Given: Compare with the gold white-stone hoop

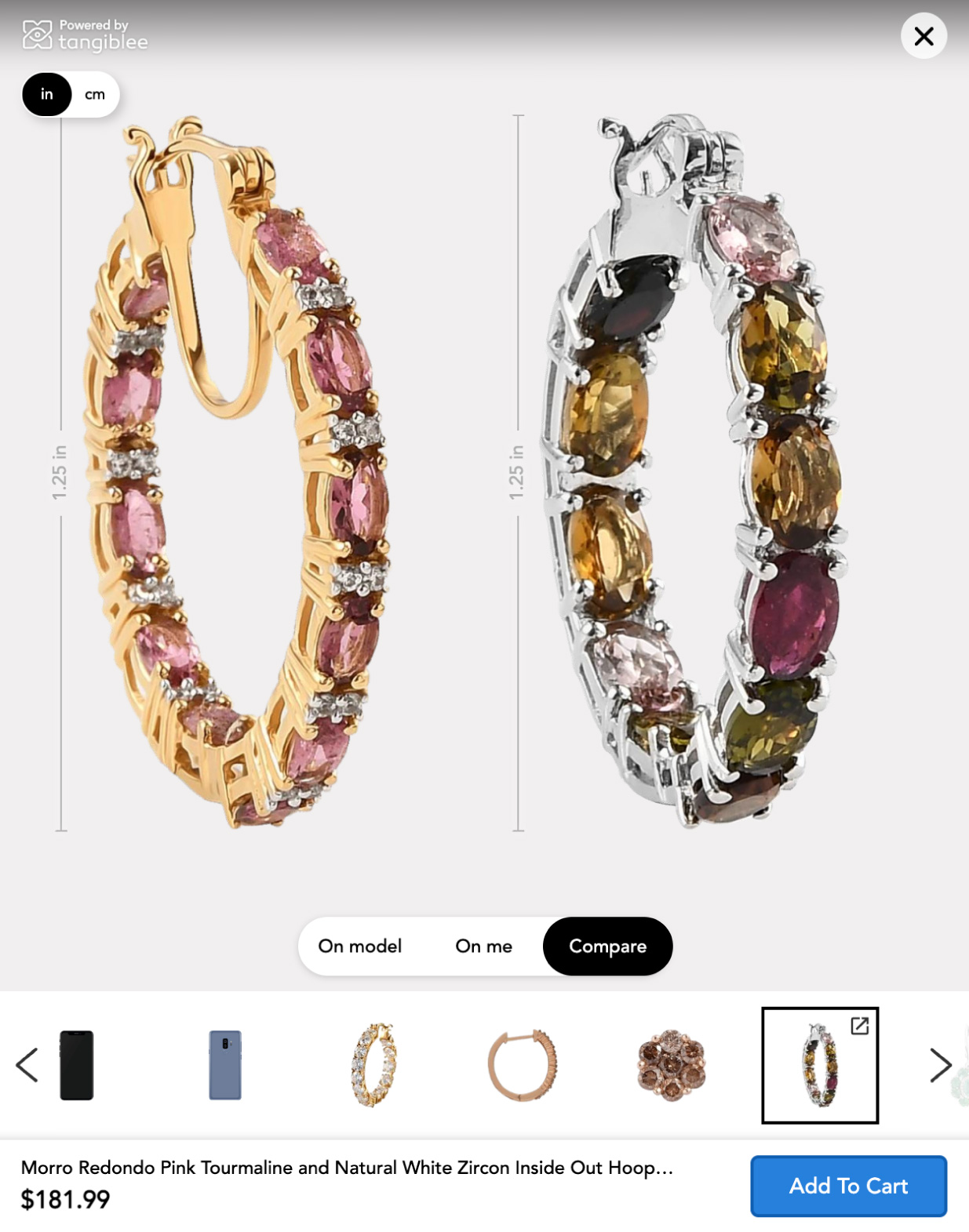Looking at the screenshot, I should pos(374,1064).
